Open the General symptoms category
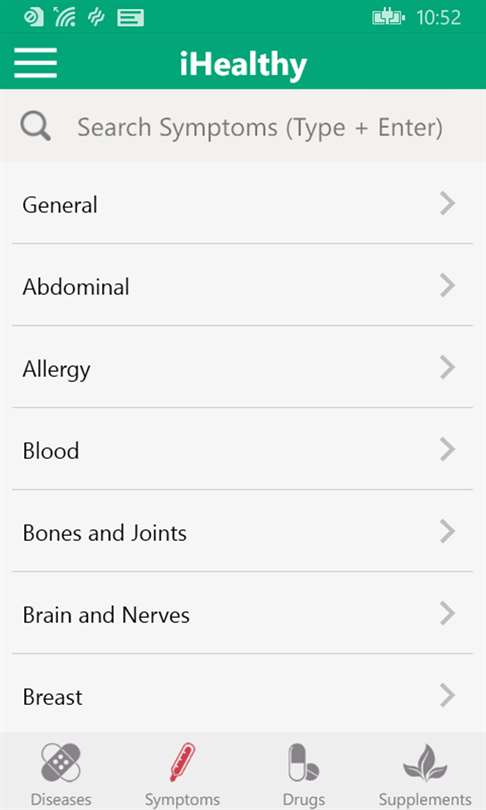 (x=243, y=204)
